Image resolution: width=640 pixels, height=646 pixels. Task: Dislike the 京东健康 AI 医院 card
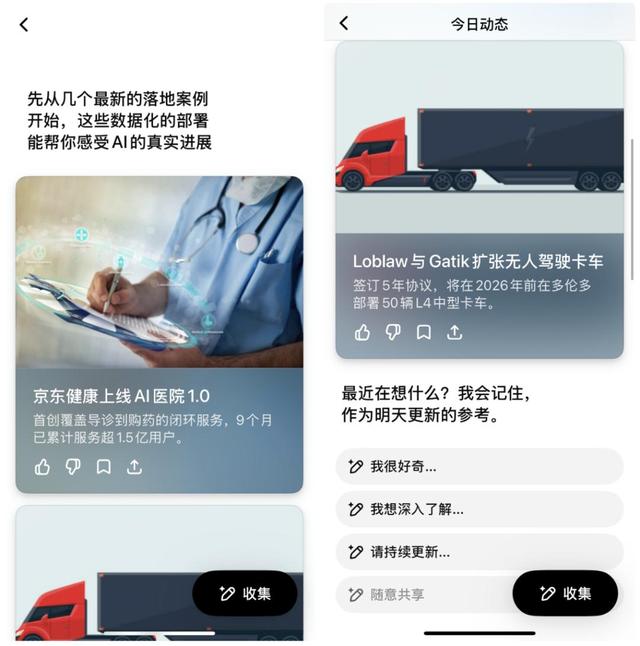tap(72, 467)
